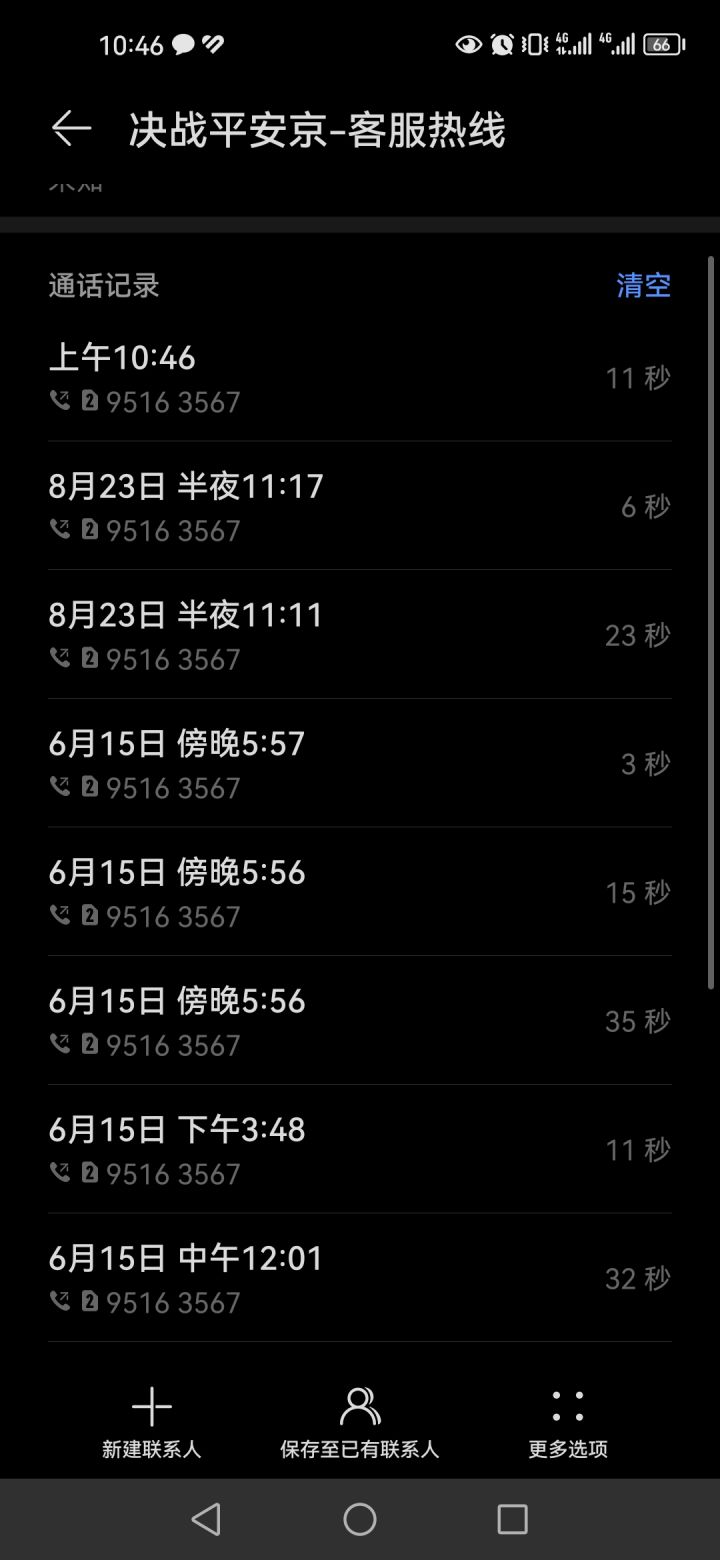
Task: Tap the 6月15日 傍晚5:56 call lasting 35 秒
Action: point(359,1021)
